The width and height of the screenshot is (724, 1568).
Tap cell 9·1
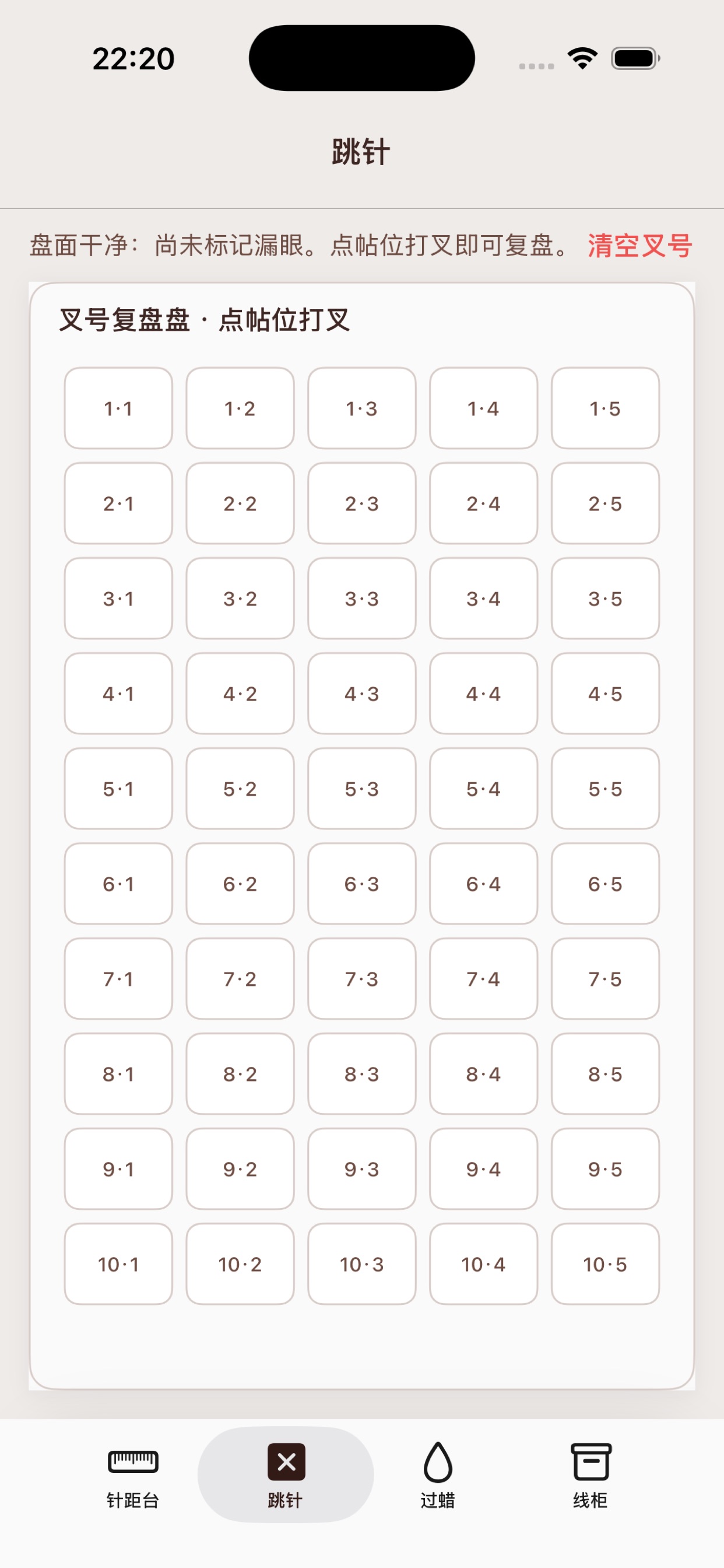119,1168
